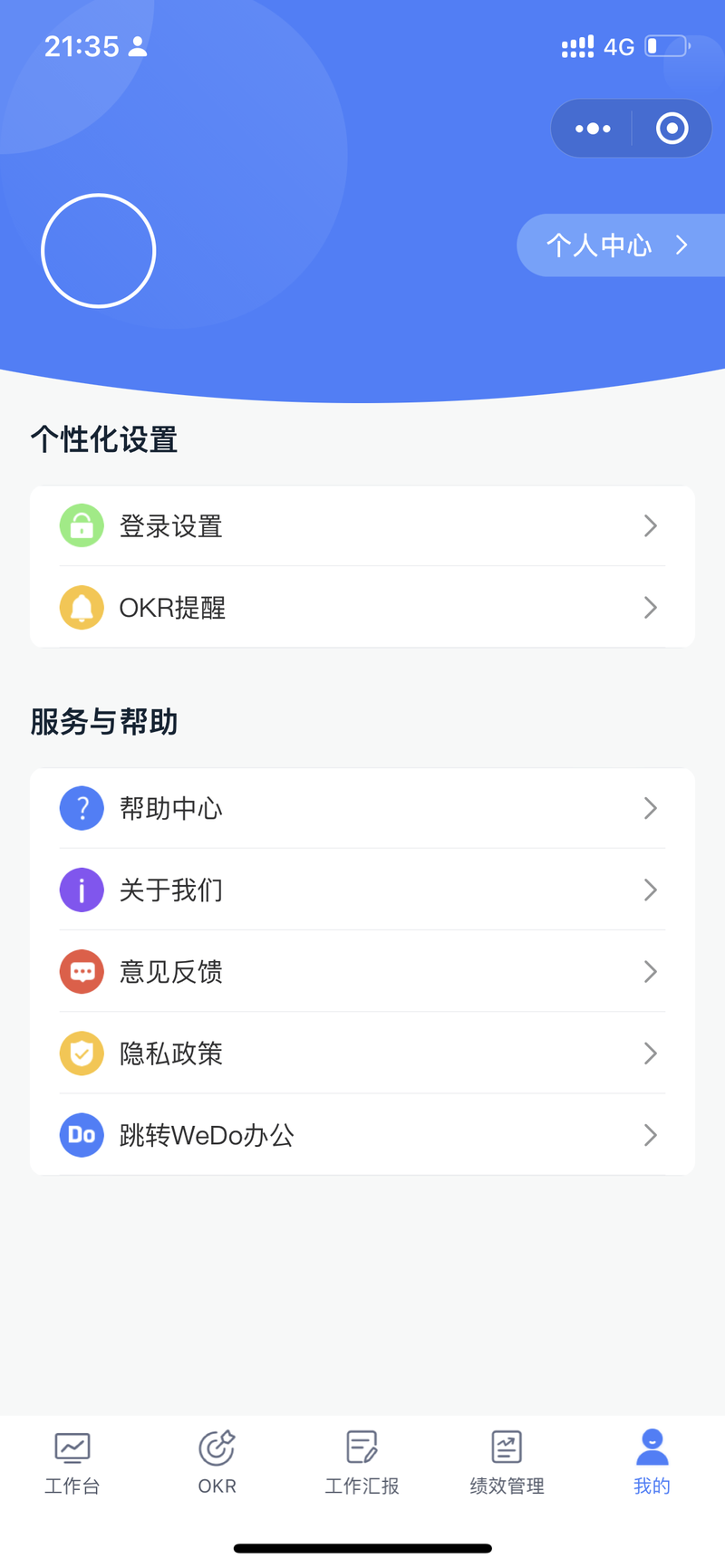Close the mini program with the circle icon

672,129
